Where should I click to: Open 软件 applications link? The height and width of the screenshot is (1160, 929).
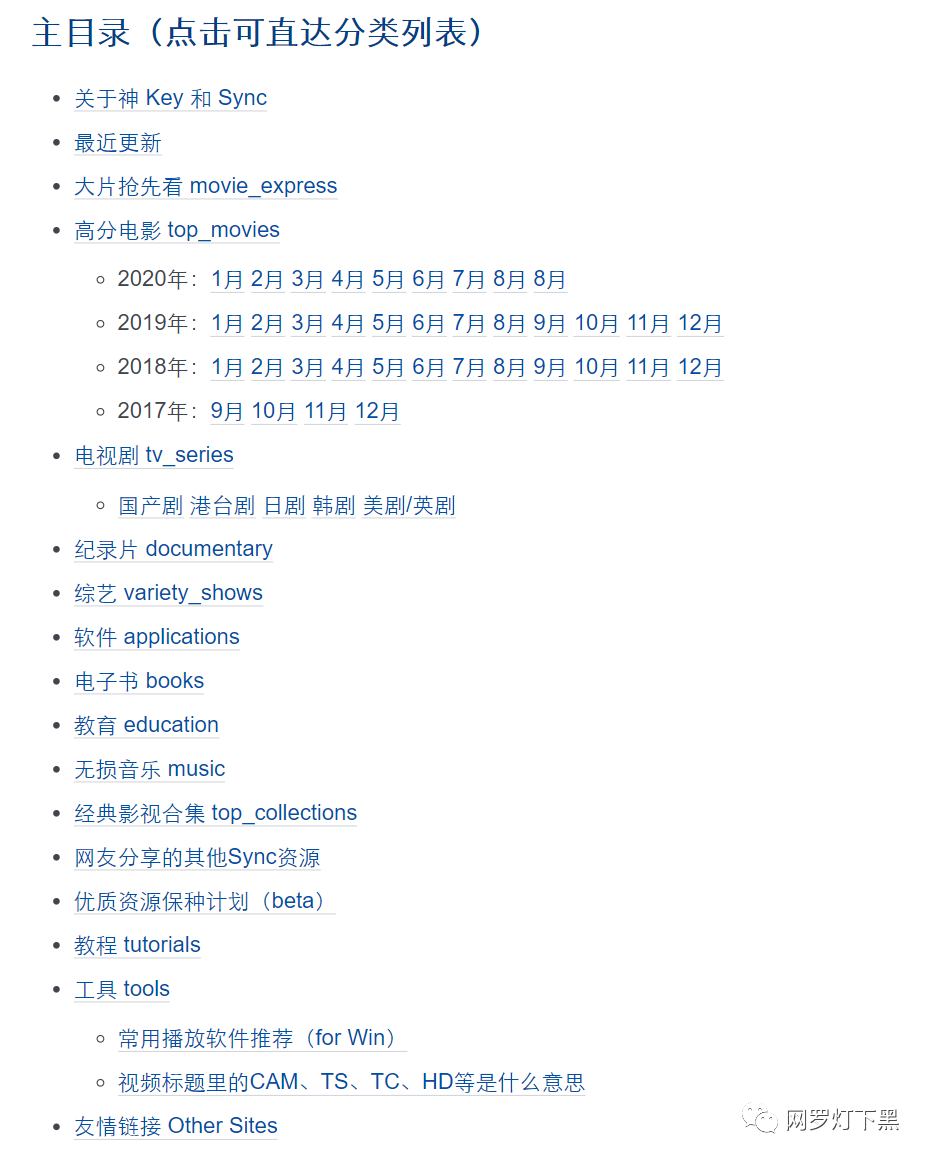[157, 637]
